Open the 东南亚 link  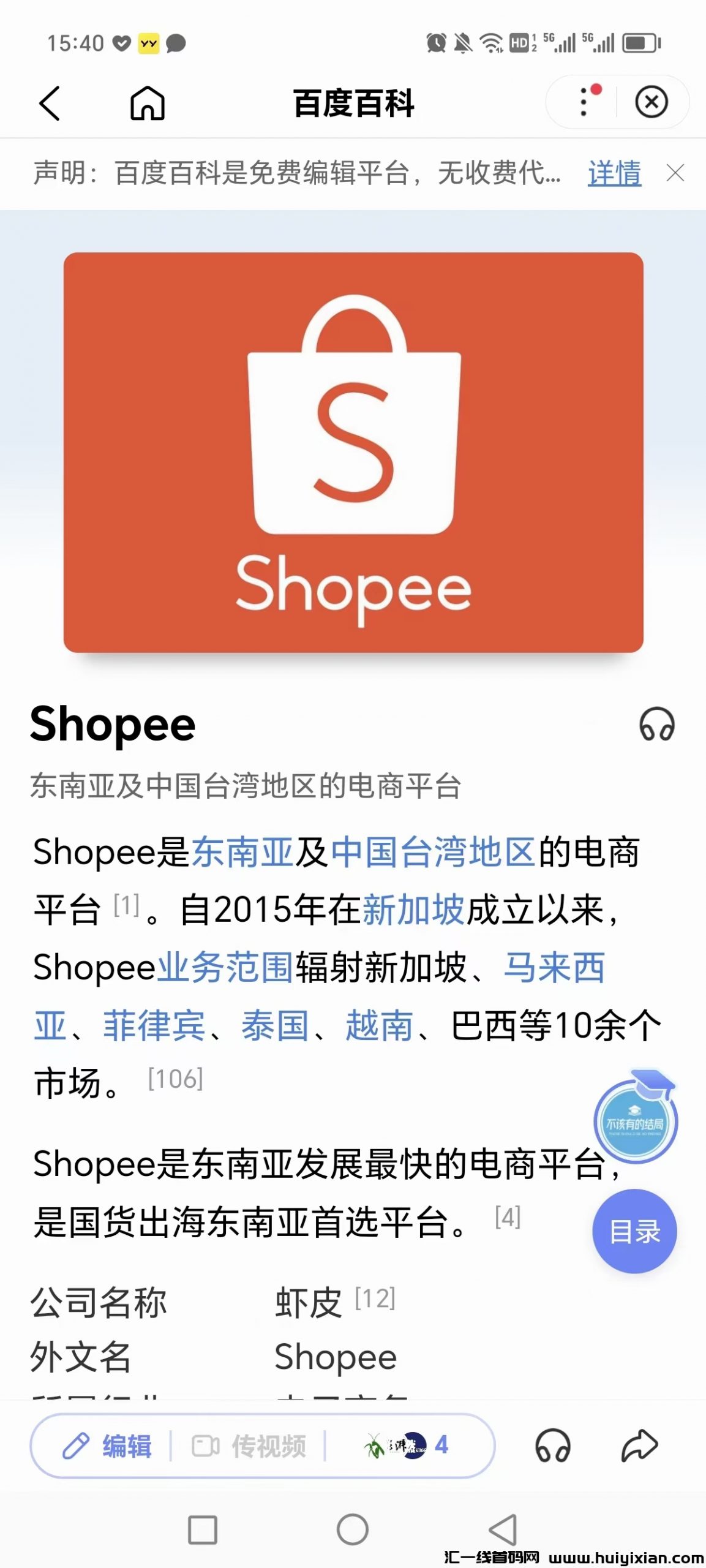click(242, 852)
